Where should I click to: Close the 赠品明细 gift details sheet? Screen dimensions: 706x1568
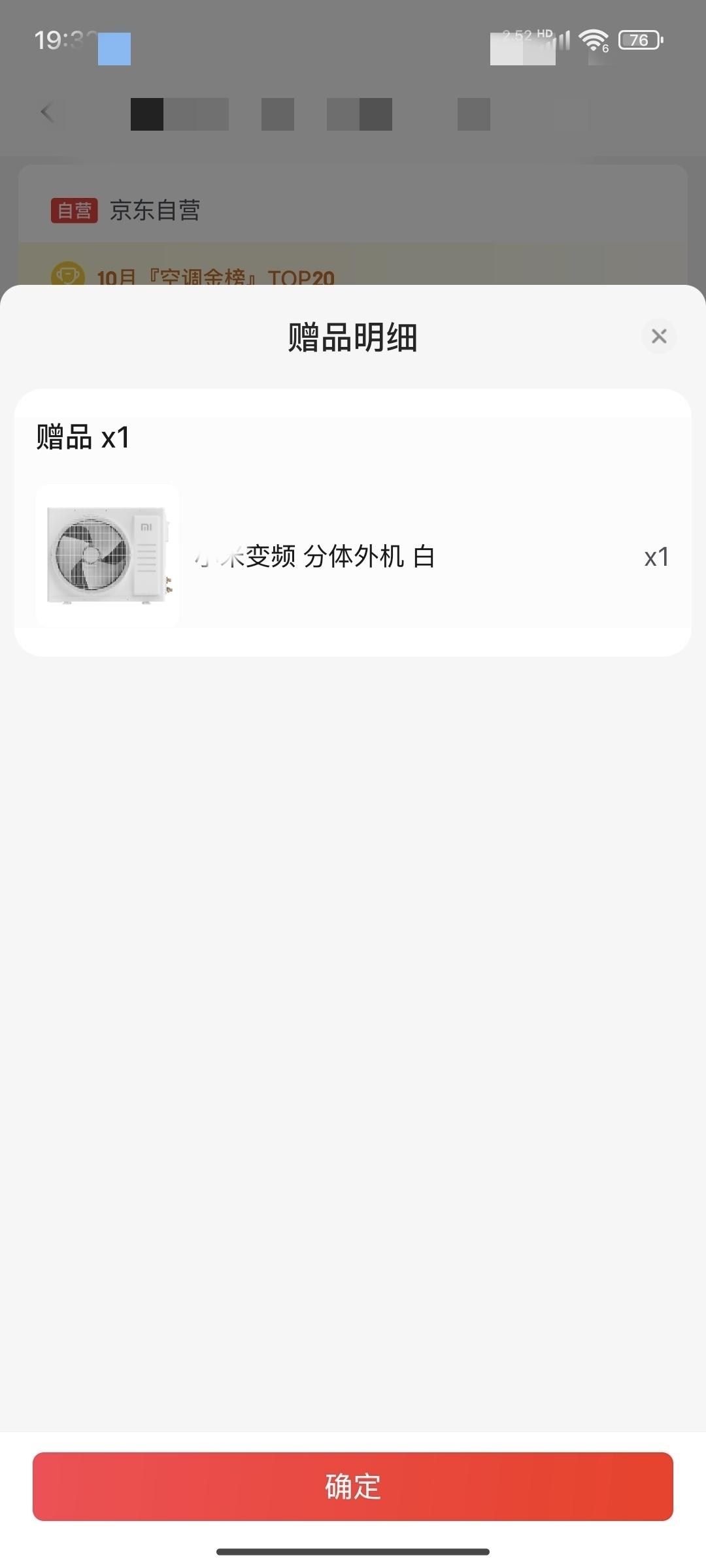click(659, 336)
